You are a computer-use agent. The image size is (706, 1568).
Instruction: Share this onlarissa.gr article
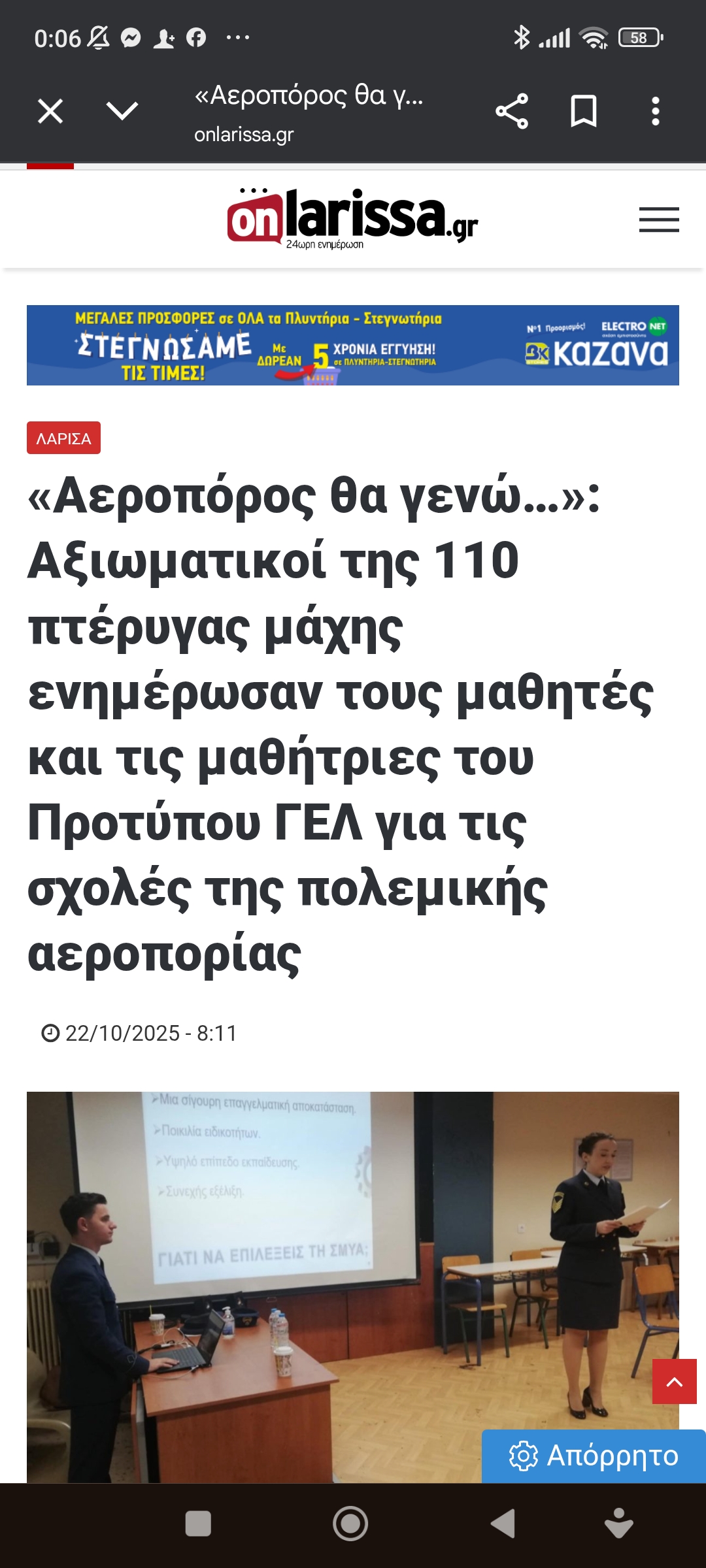pos(512,111)
